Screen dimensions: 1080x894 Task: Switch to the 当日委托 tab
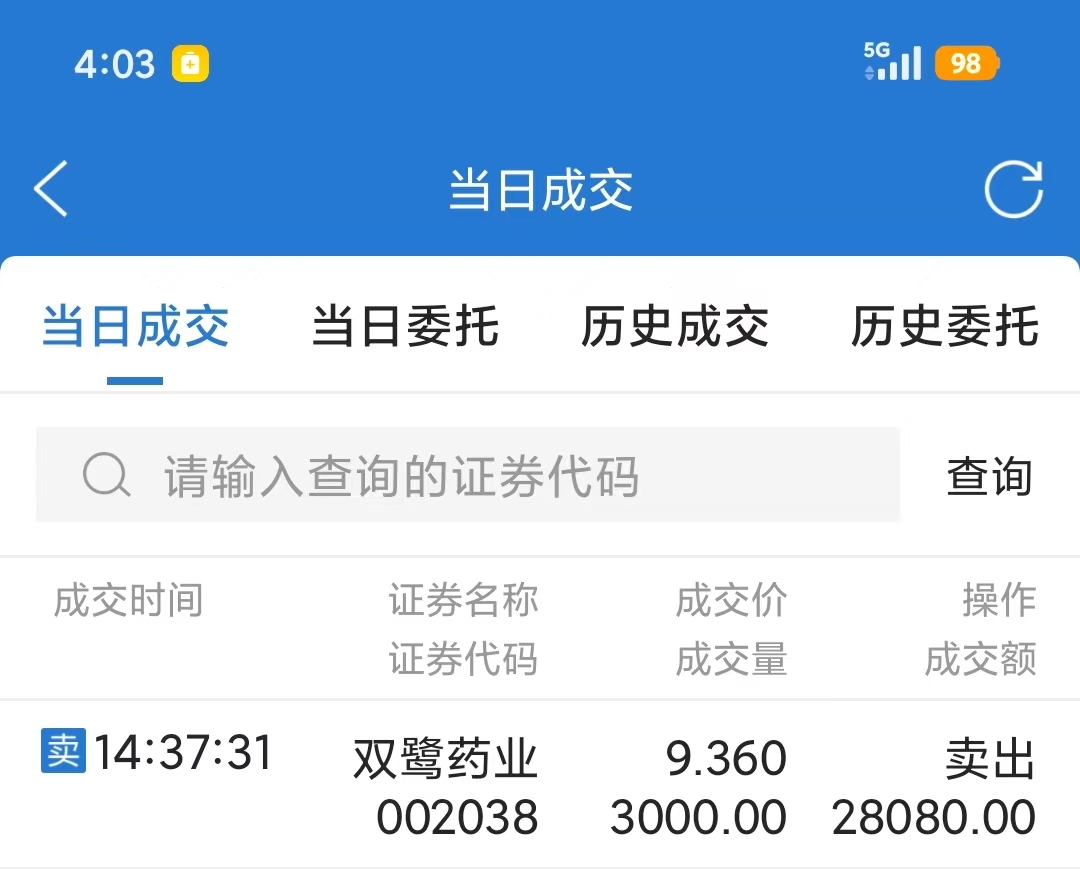tap(405, 328)
